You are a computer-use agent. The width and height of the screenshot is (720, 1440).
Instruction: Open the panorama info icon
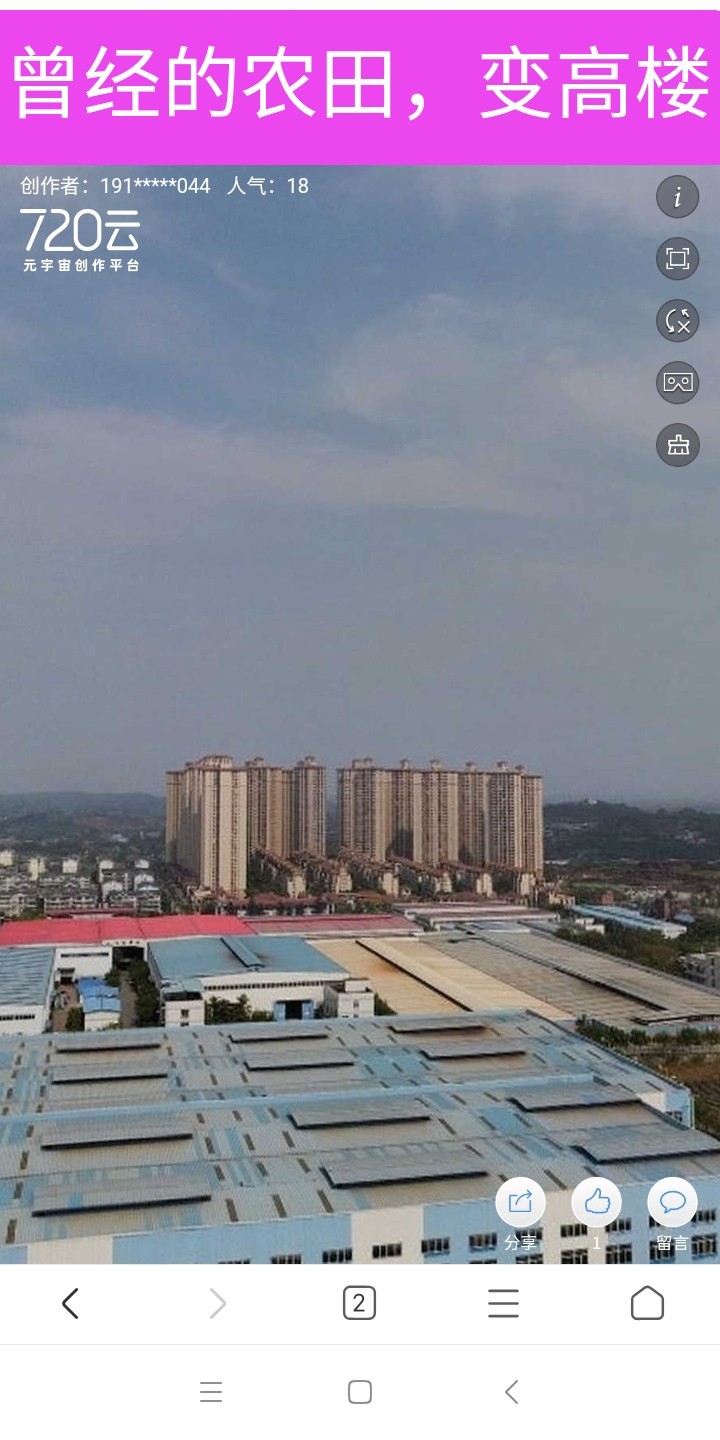(677, 197)
